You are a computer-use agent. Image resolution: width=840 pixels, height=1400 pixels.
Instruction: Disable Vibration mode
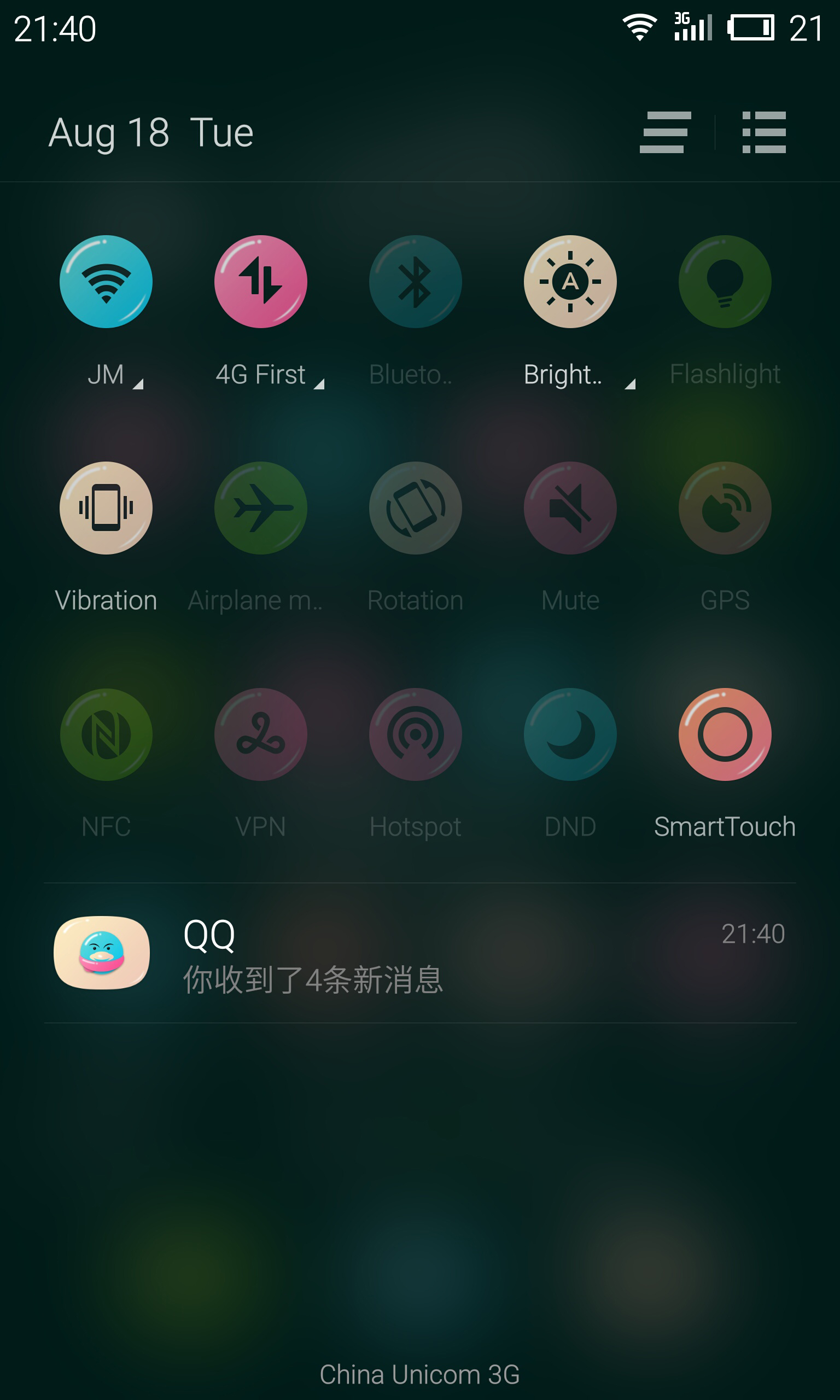(106, 507)
